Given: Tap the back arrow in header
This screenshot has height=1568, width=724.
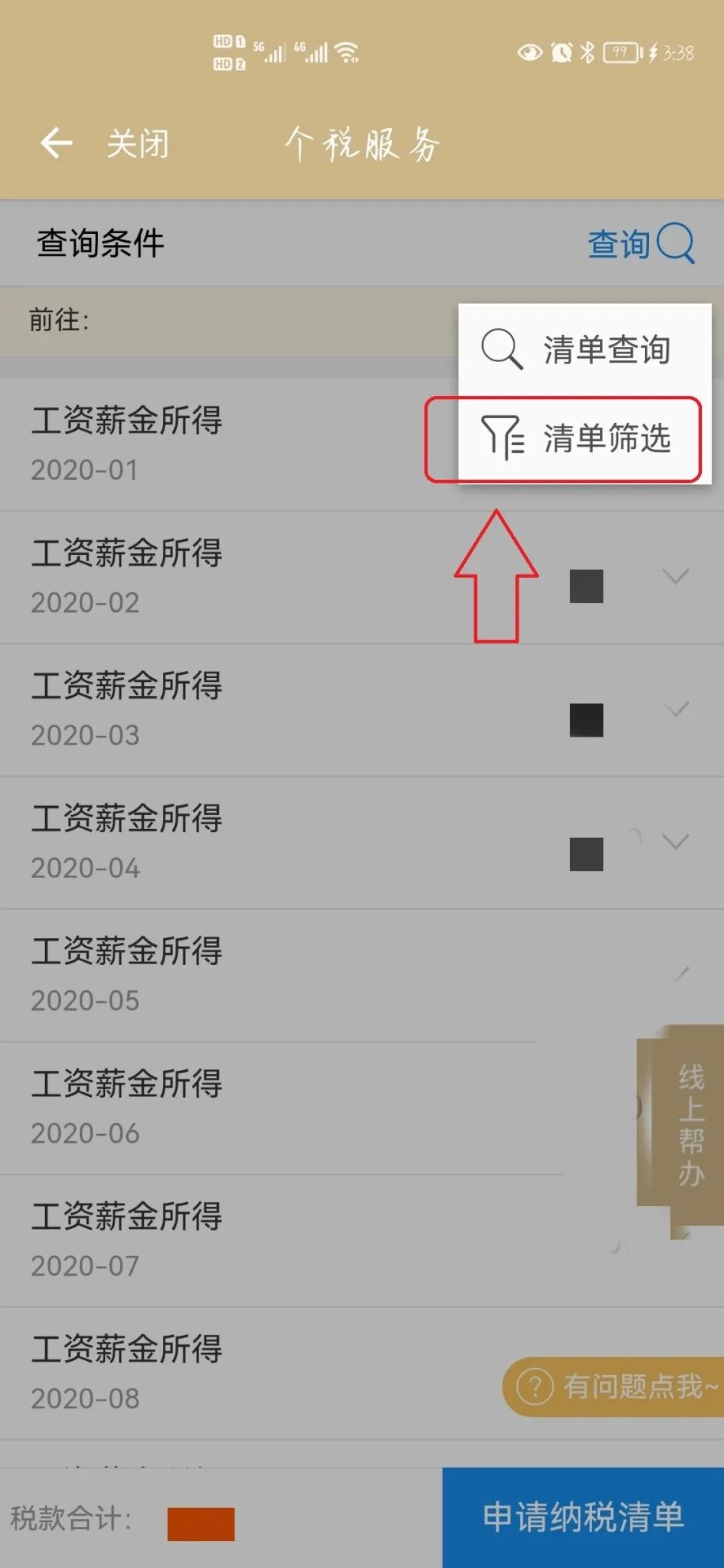Looking at the screenshot, I should (56, 143).
